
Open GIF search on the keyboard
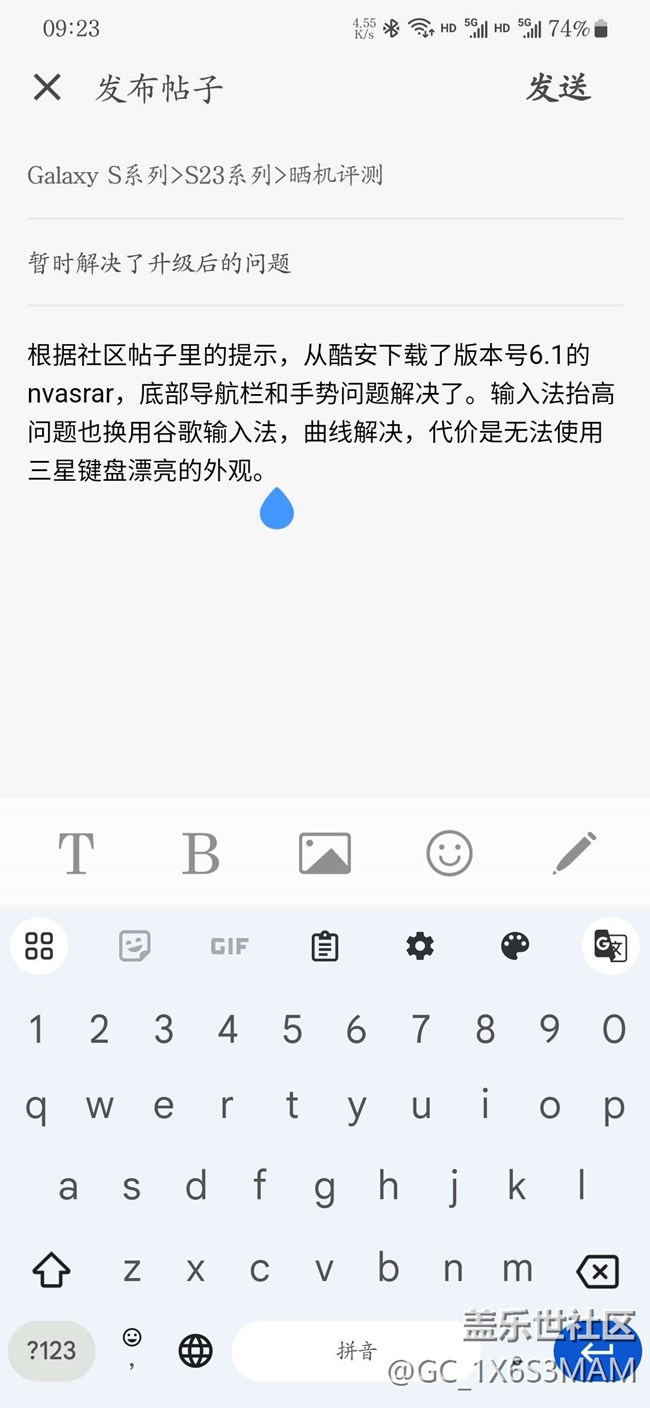point(229,945)
